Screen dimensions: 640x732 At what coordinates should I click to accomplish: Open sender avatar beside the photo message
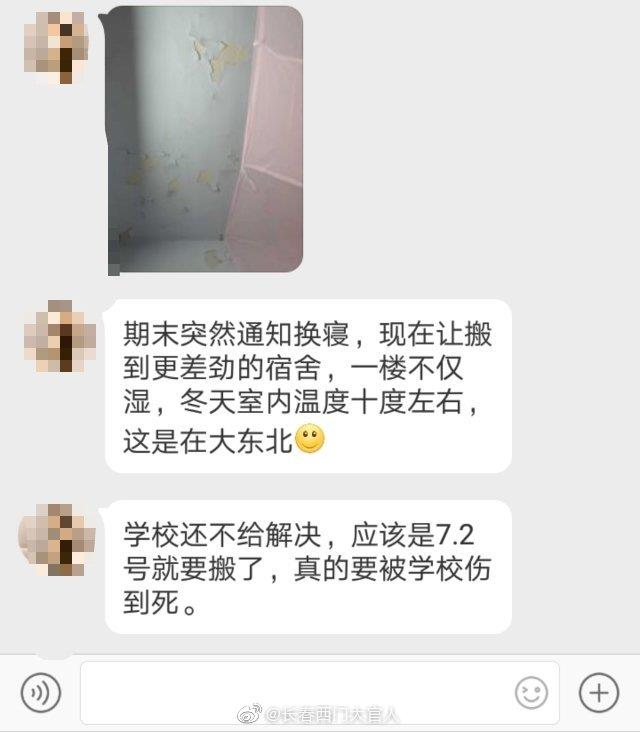coord(56,46)
